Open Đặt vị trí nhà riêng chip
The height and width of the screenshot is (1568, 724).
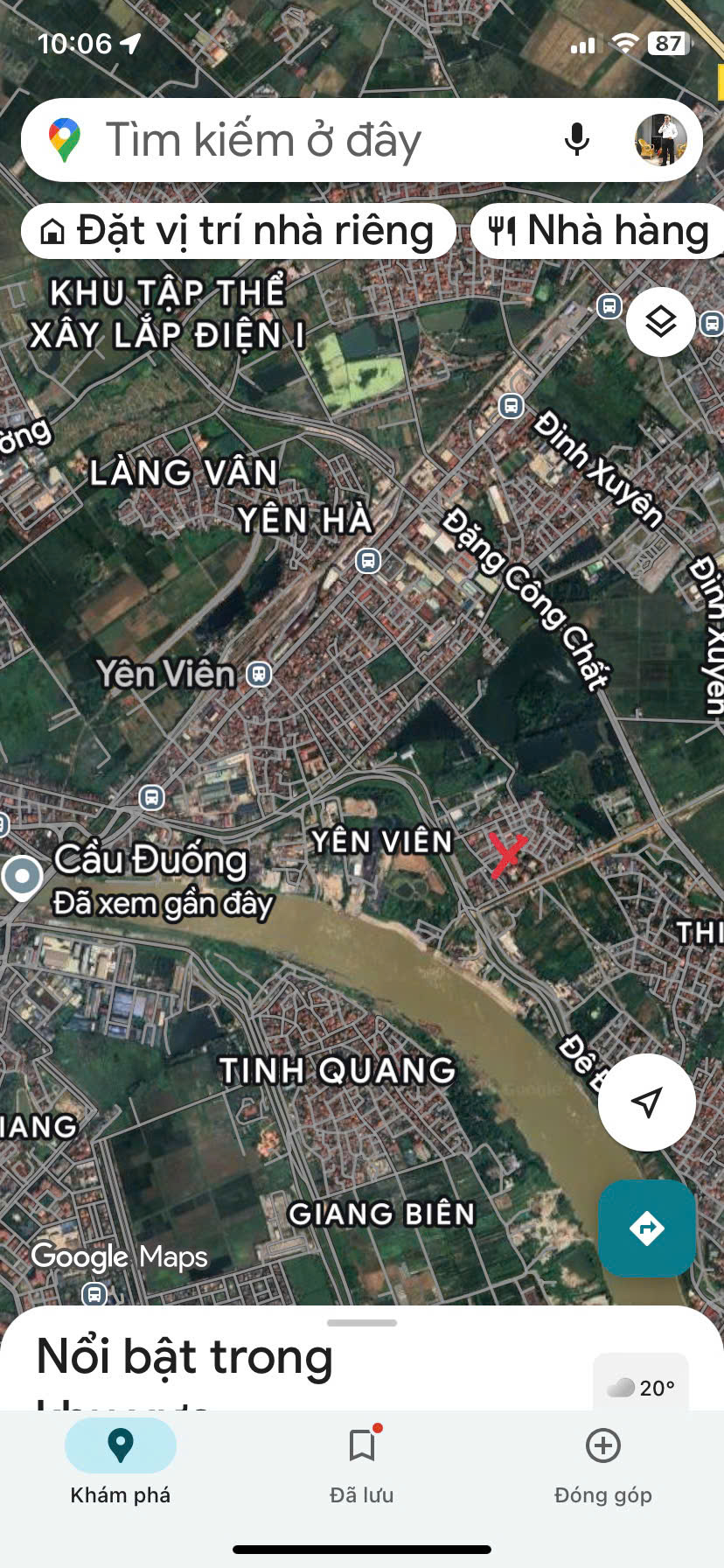pyautogui.click(x=236, y=230)
